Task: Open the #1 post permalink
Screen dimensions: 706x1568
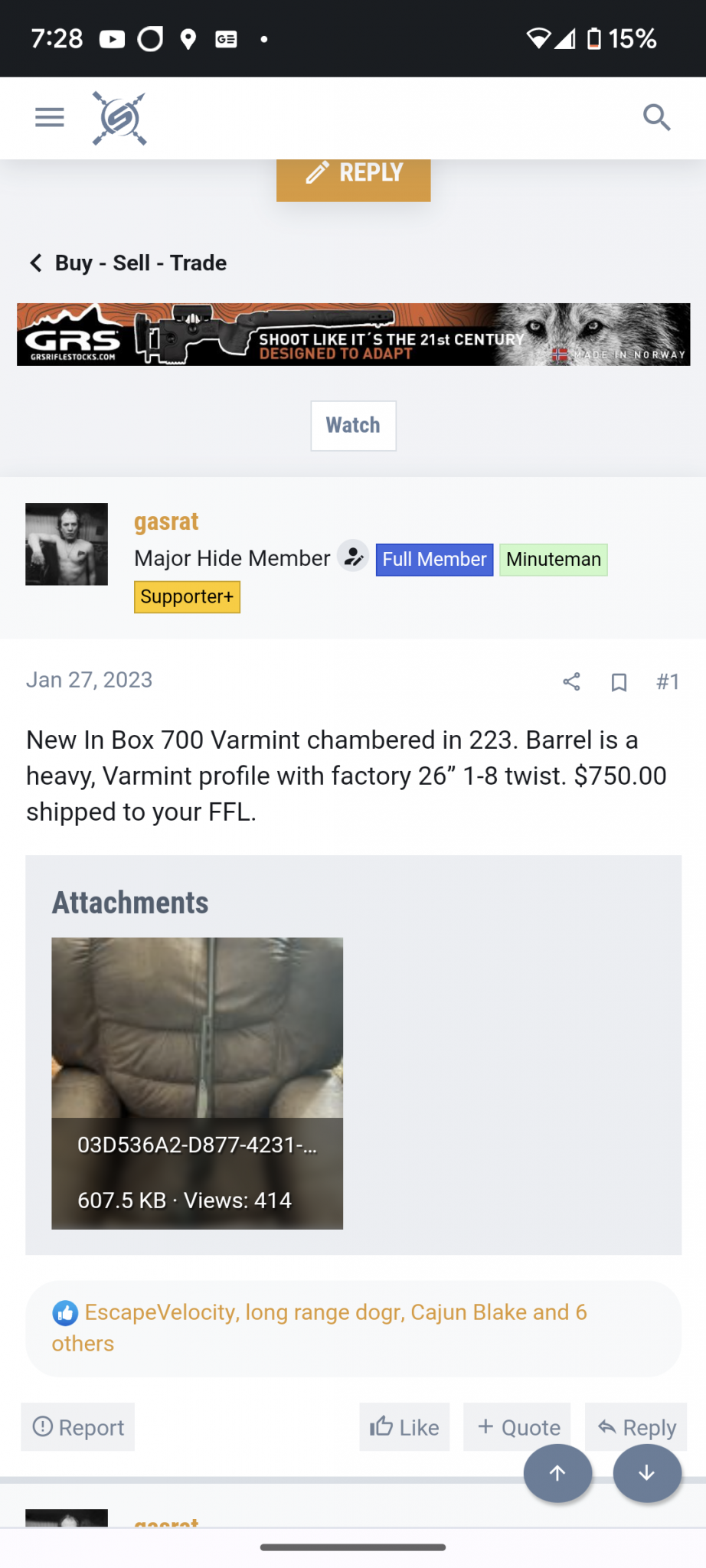Action: pos(668,681)
